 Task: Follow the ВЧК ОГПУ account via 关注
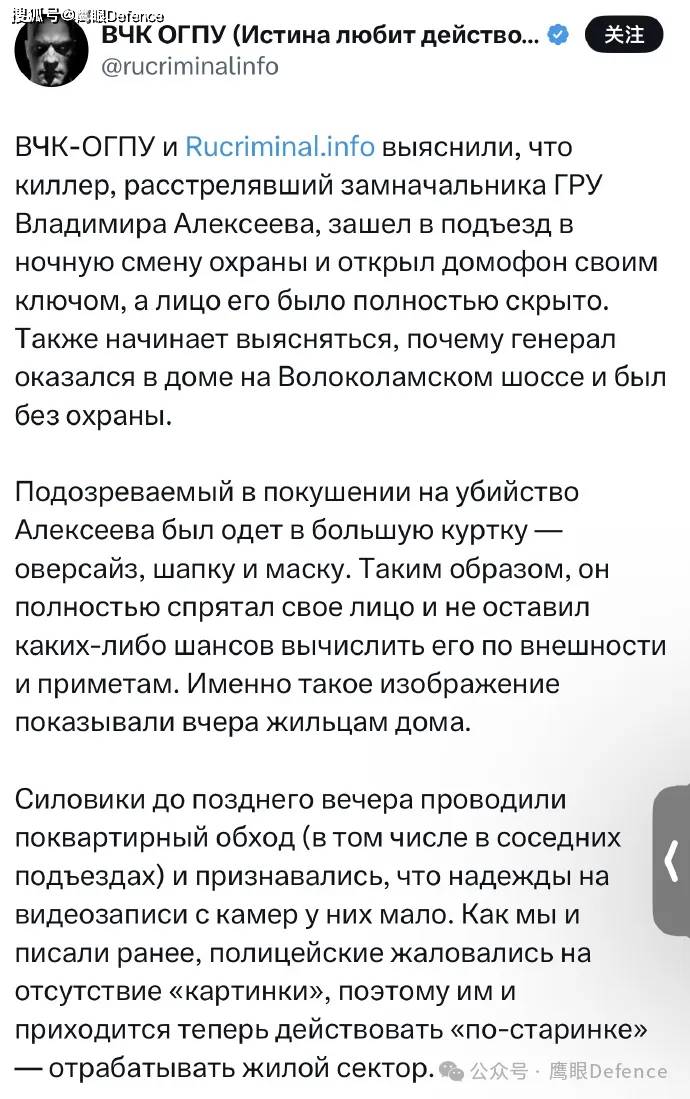[x=623, y=35]
